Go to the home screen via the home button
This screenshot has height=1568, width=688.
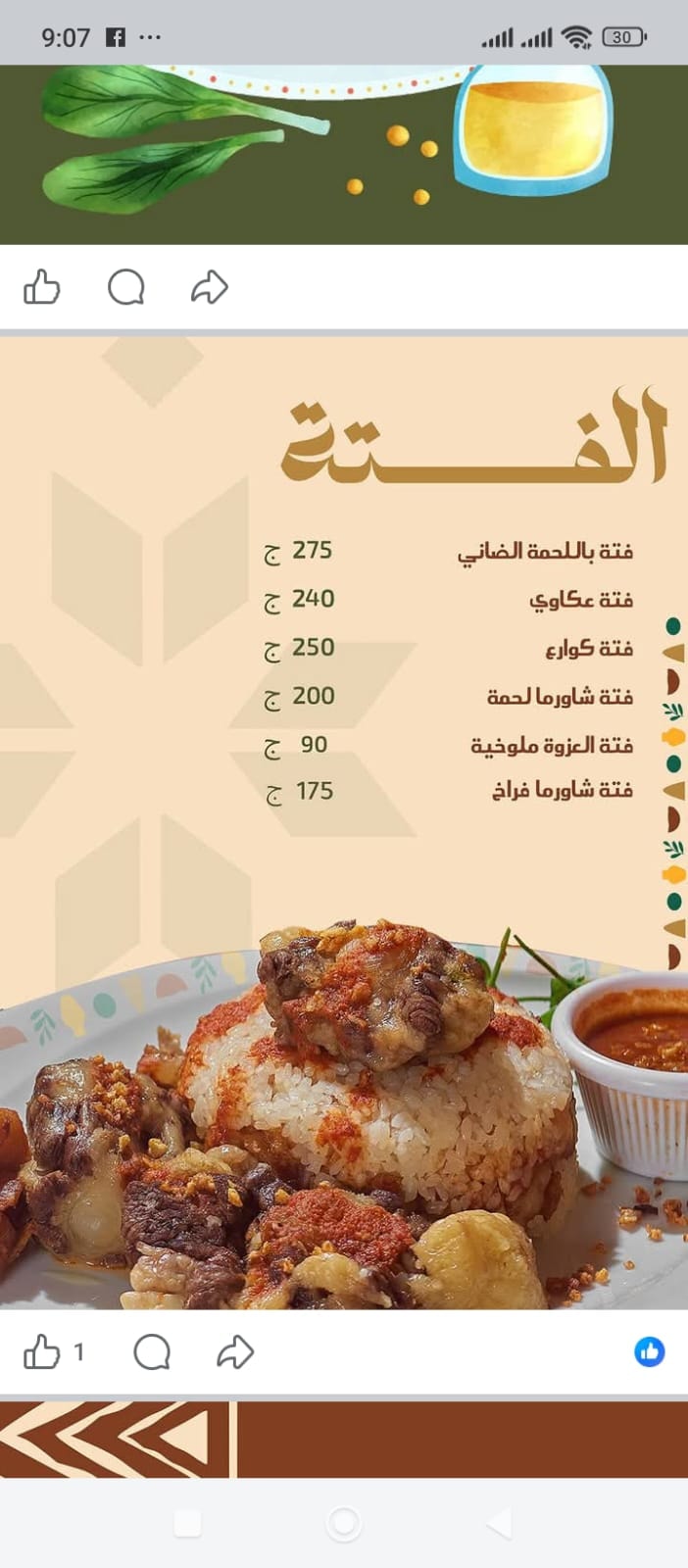(x=344, y=1523)
